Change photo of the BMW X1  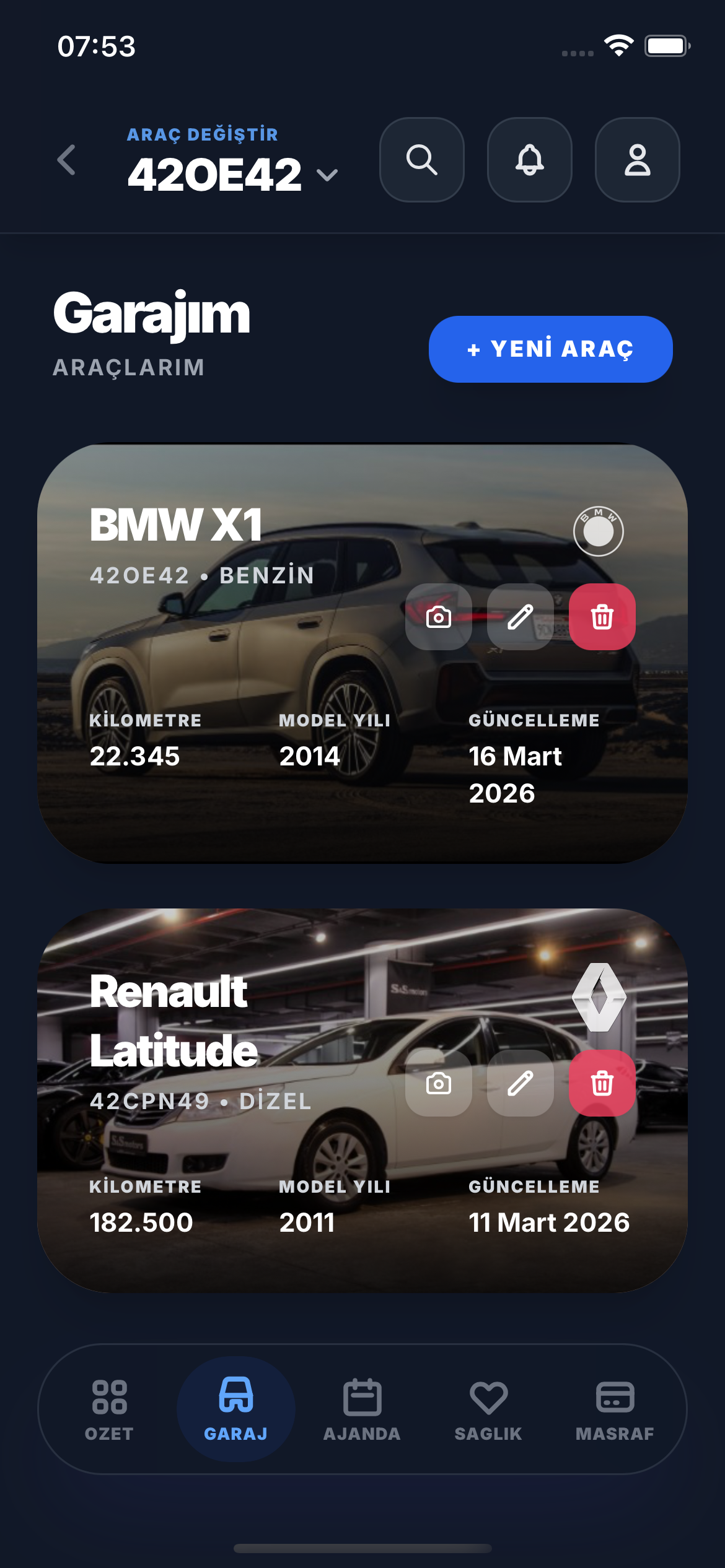(439, 617)
